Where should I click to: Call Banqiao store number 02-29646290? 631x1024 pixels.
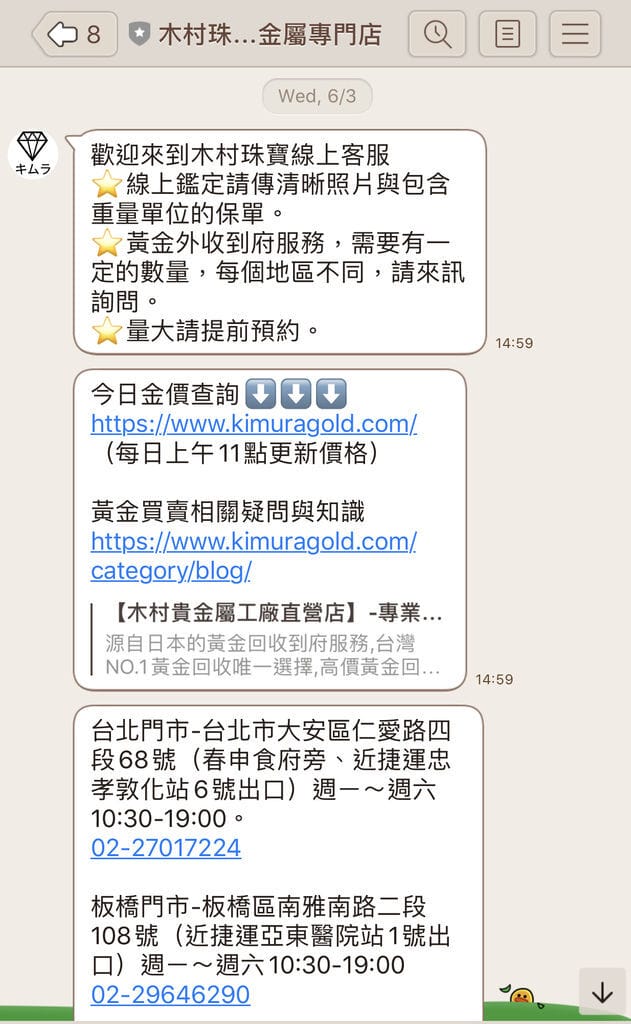(x=170, y=995)
